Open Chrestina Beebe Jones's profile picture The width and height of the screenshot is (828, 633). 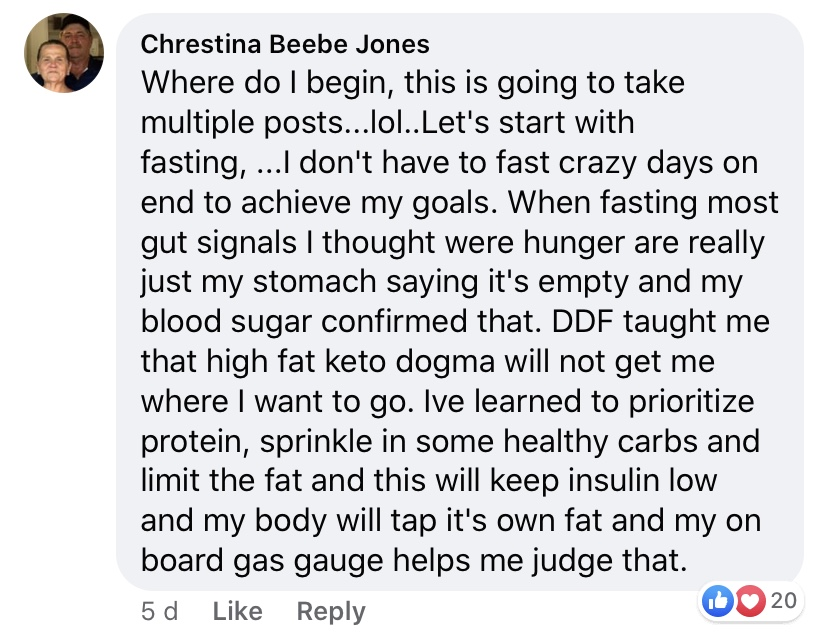click(64, 53)
